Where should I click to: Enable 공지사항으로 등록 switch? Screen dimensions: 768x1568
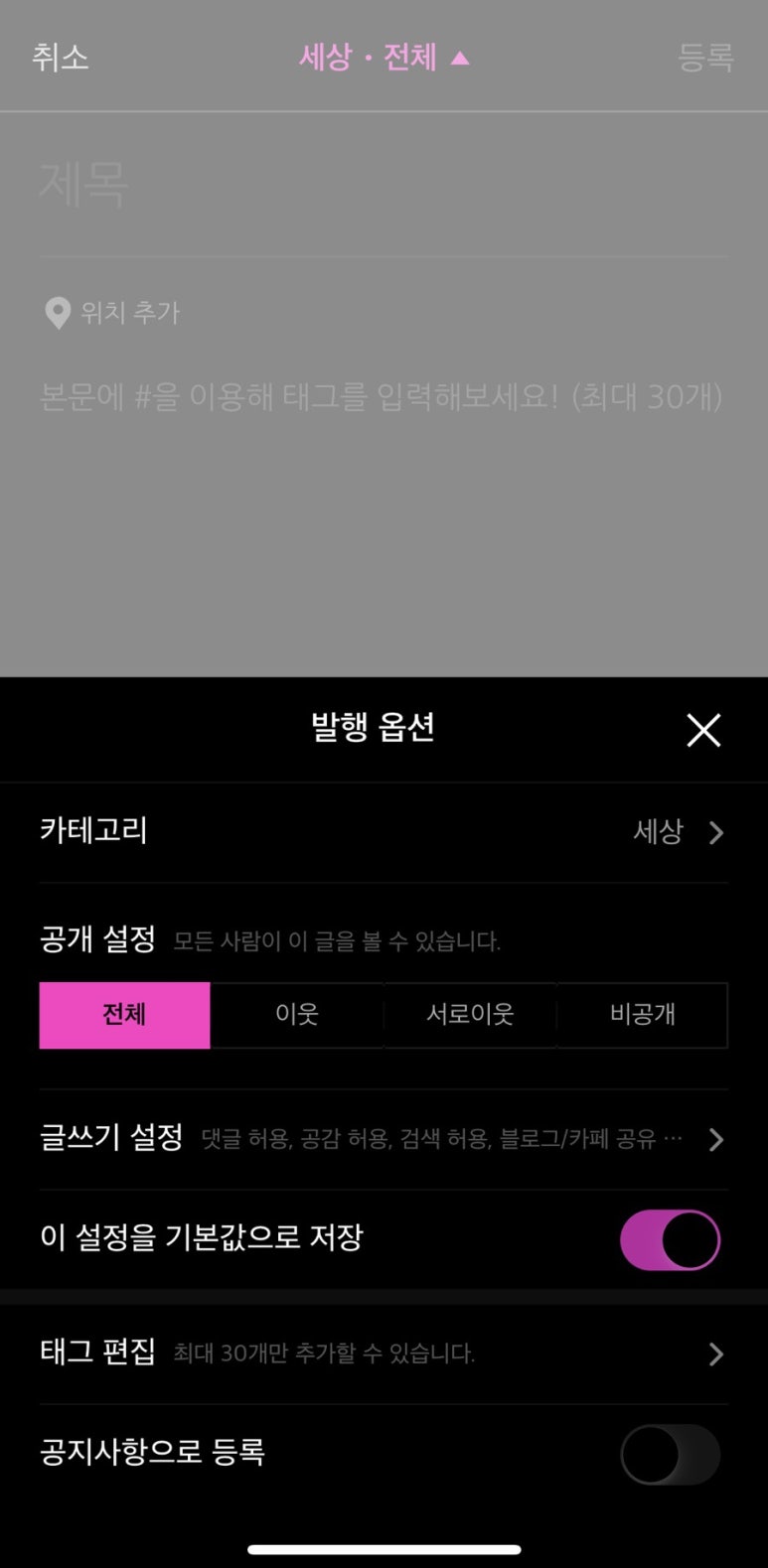(670, 1454)
